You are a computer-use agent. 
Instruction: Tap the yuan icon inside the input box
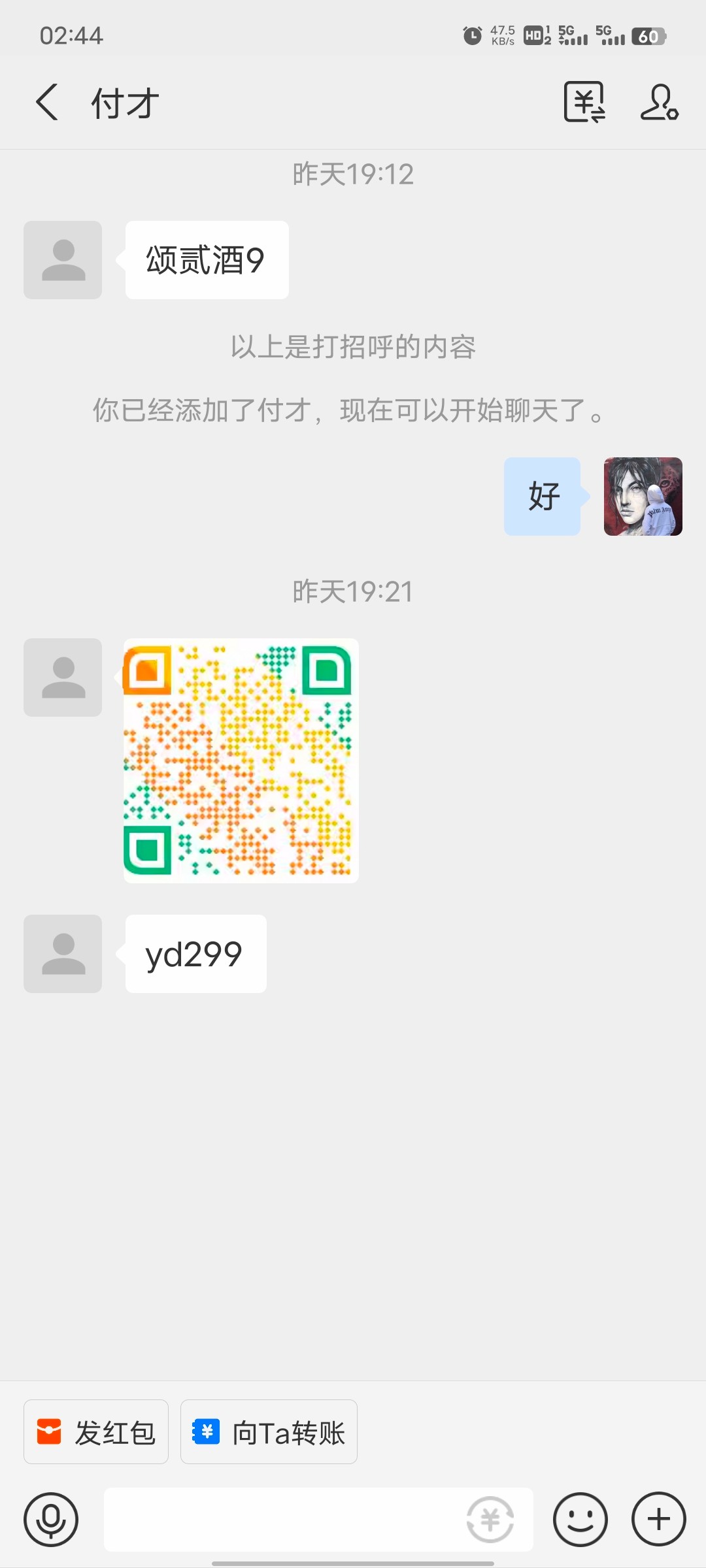tap(490, 1520)
